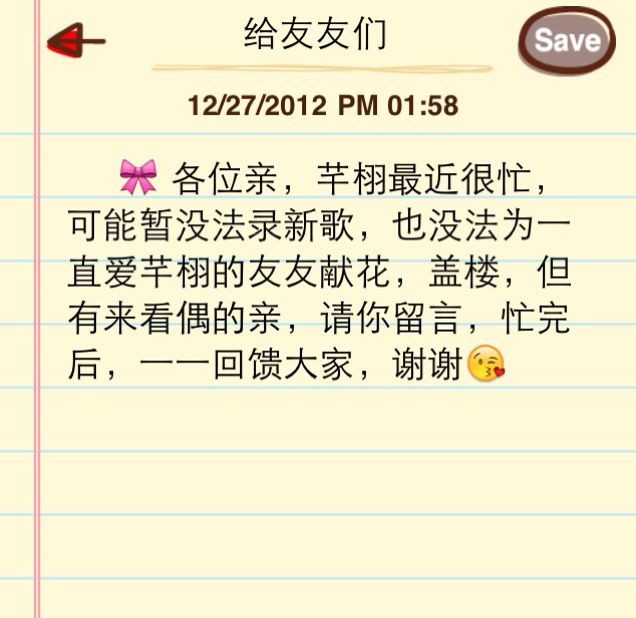Edit the note title 给友友们
636x618 pixels.
[x=315, y=36]
